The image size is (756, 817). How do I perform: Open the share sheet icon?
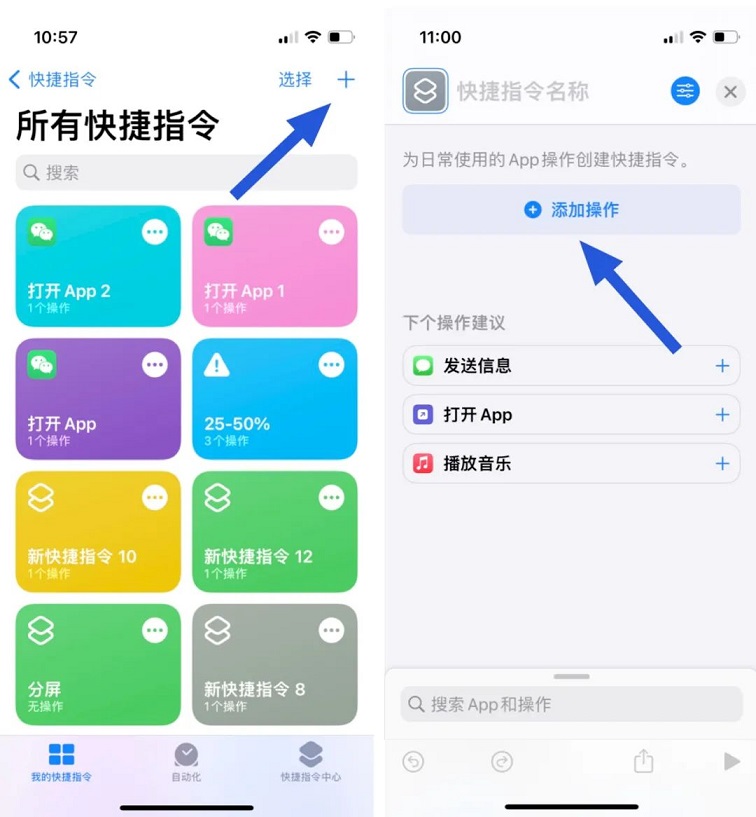(x=643, y=761)
